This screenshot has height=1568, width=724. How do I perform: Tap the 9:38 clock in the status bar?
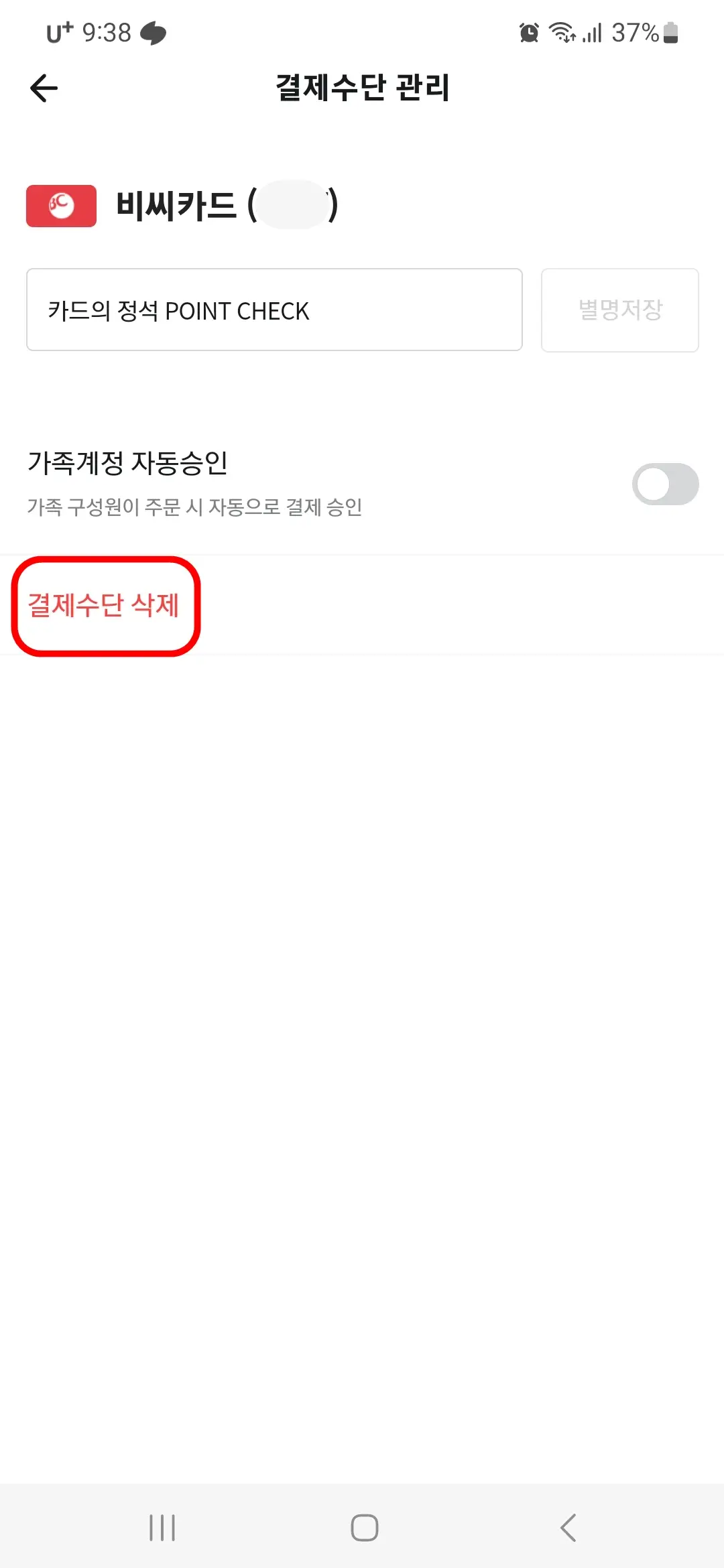[x=107, y=31]
